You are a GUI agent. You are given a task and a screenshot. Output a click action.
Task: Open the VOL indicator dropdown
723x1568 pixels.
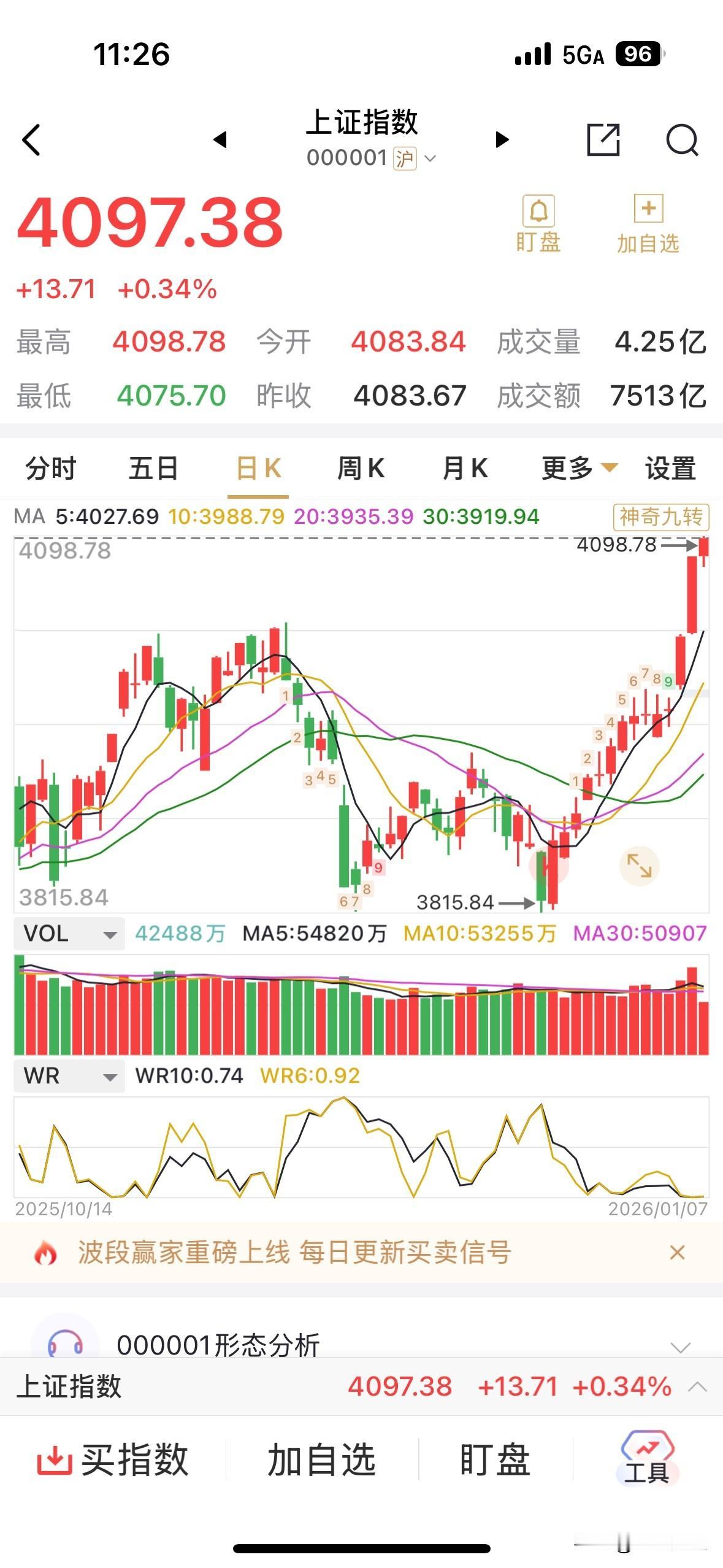click(x=69, y=934)
